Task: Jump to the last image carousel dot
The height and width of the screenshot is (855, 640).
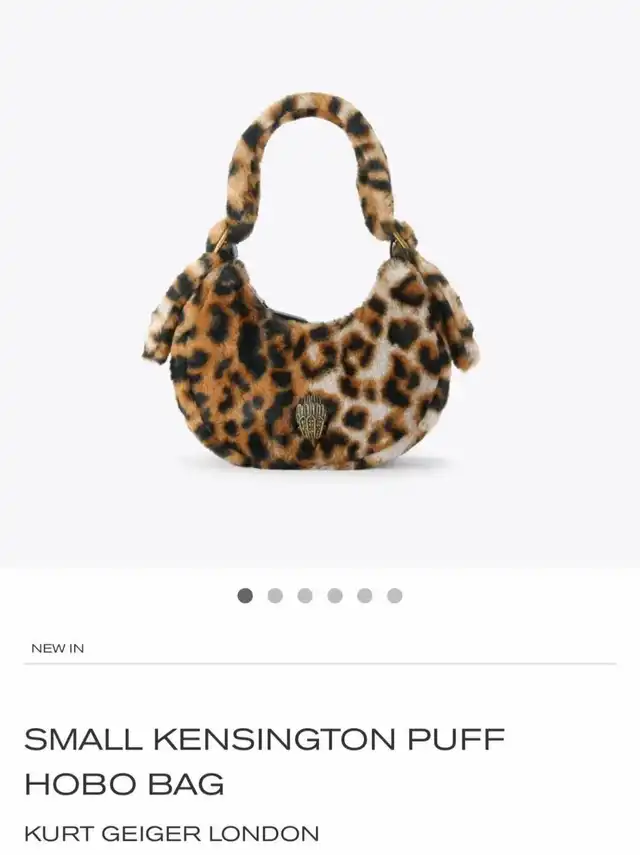Action: point(395,595)
